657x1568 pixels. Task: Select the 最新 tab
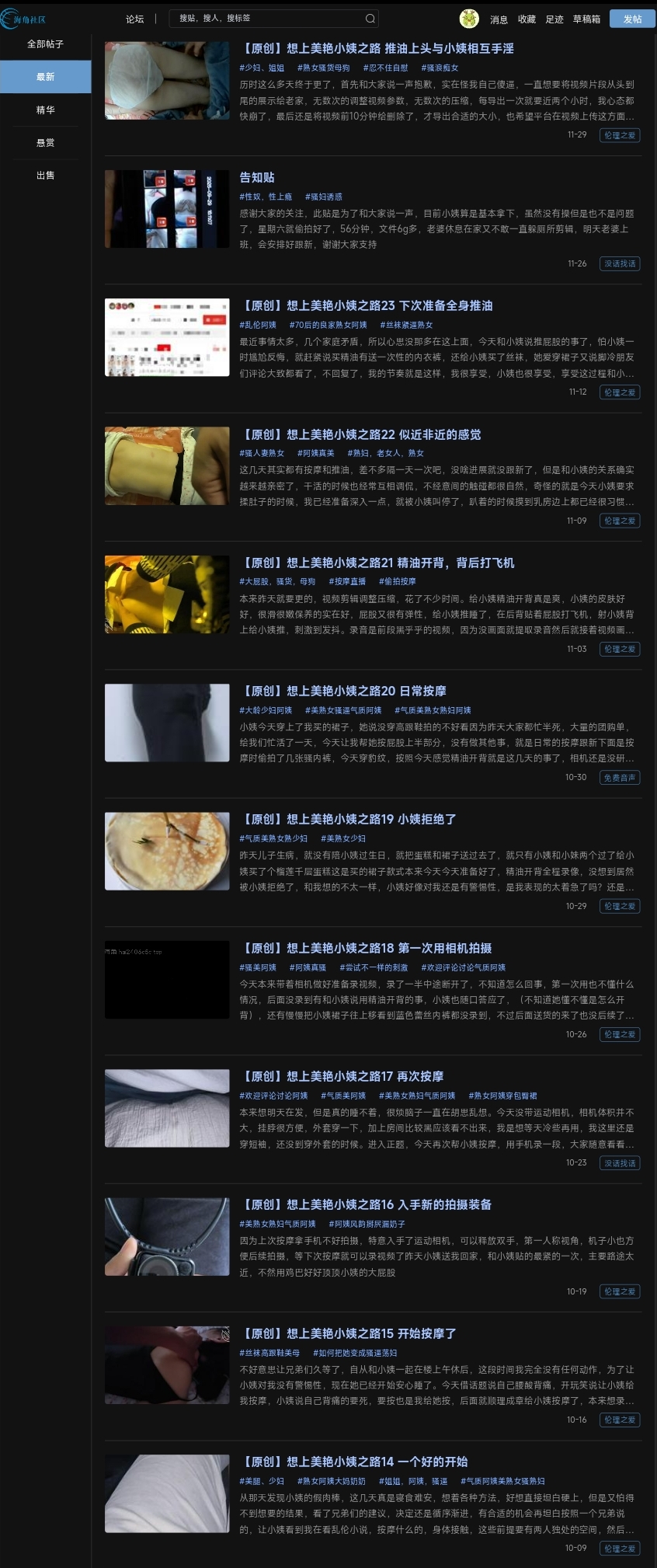coord(46,77)
